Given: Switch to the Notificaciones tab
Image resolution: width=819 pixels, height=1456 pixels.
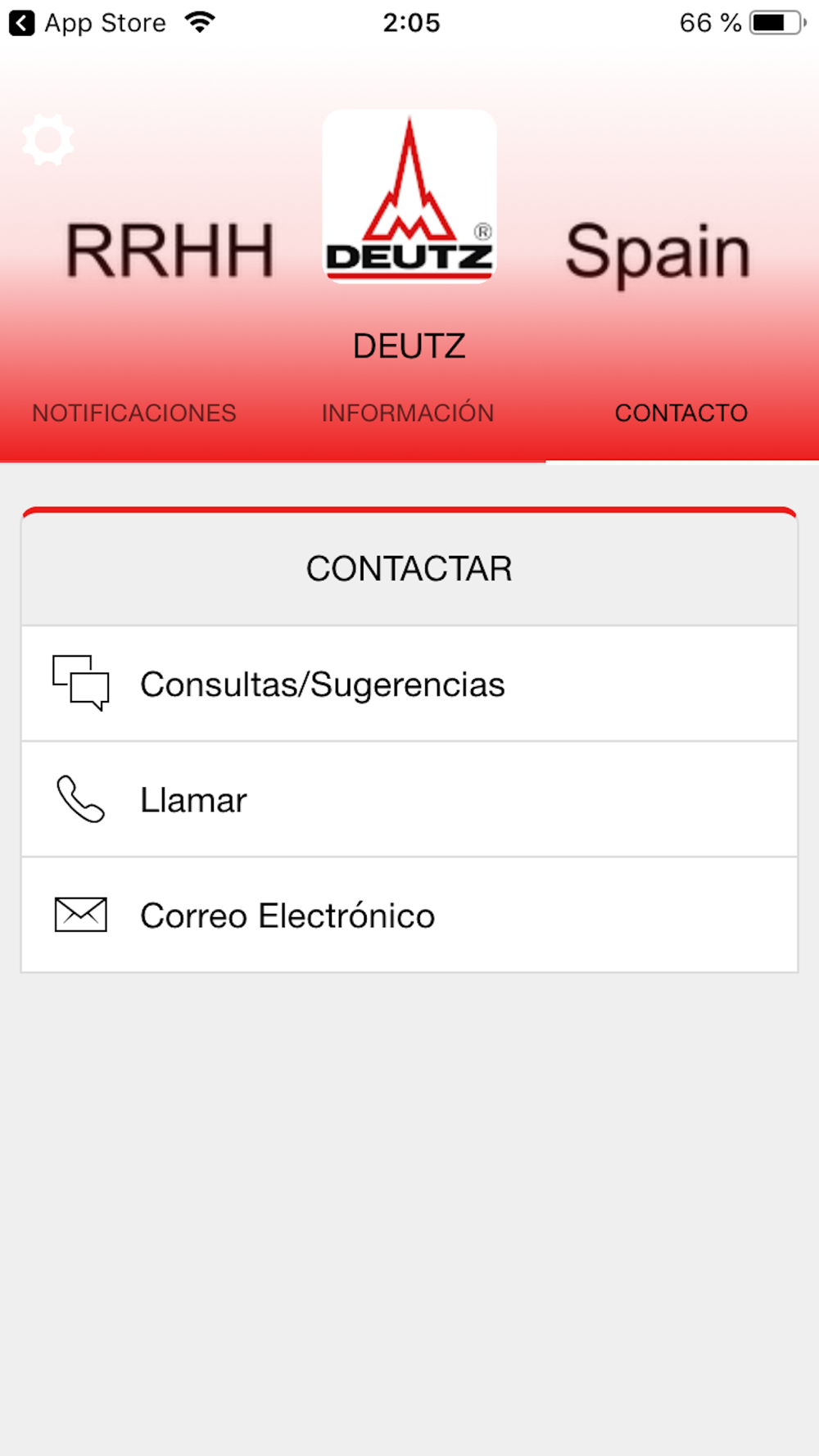Looking at the screenshot, I should pyautogui.click(x=134, y=413).
